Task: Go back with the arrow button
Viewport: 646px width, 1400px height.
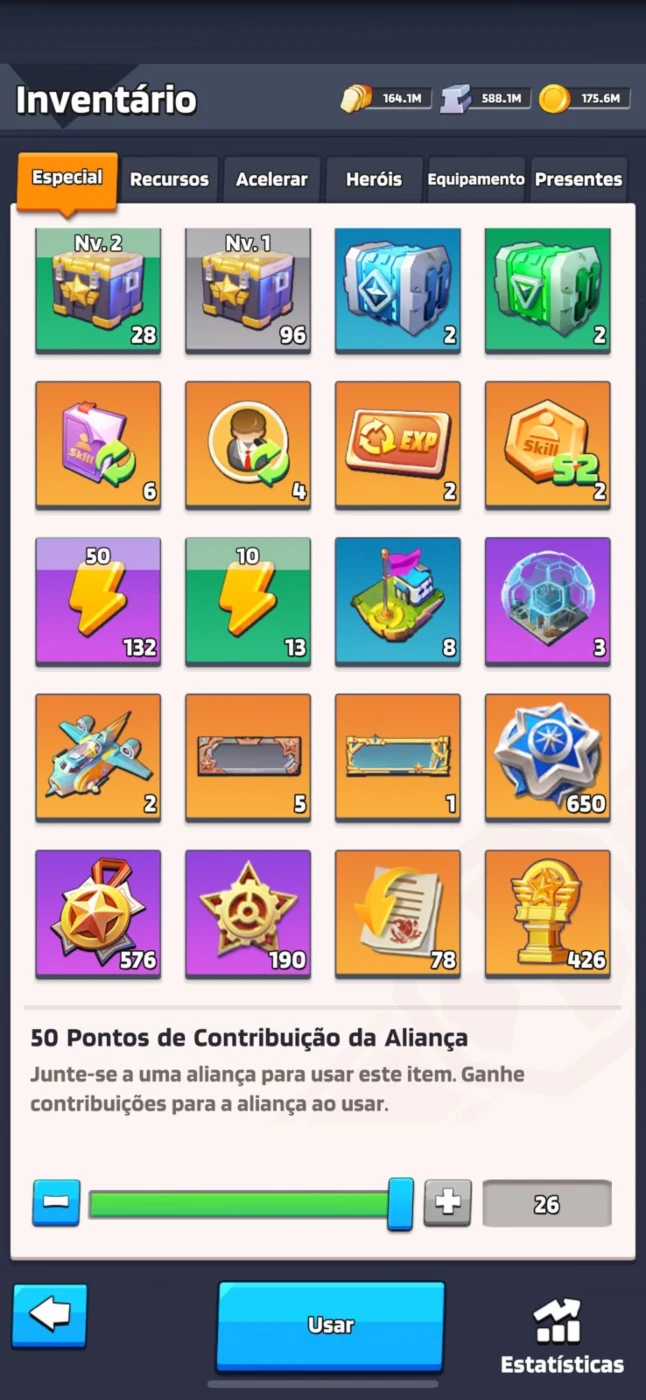Action: 50,1315
